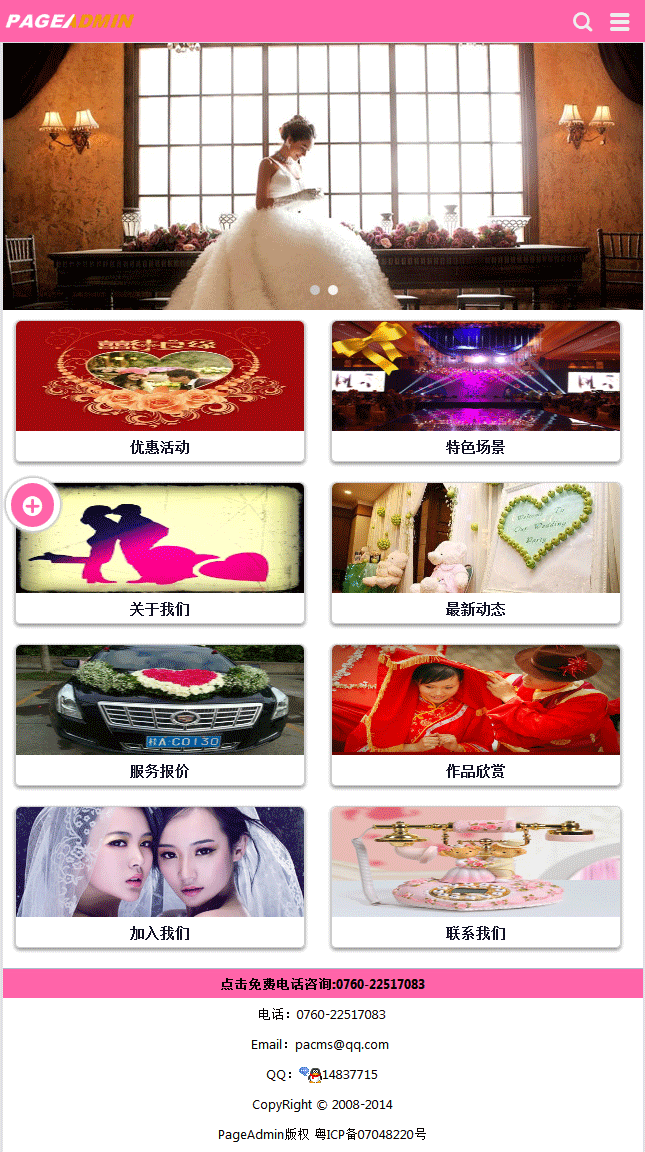The image size is (645, 1152).
Task: Tap the PageAdmin logo
Action: 70,21
